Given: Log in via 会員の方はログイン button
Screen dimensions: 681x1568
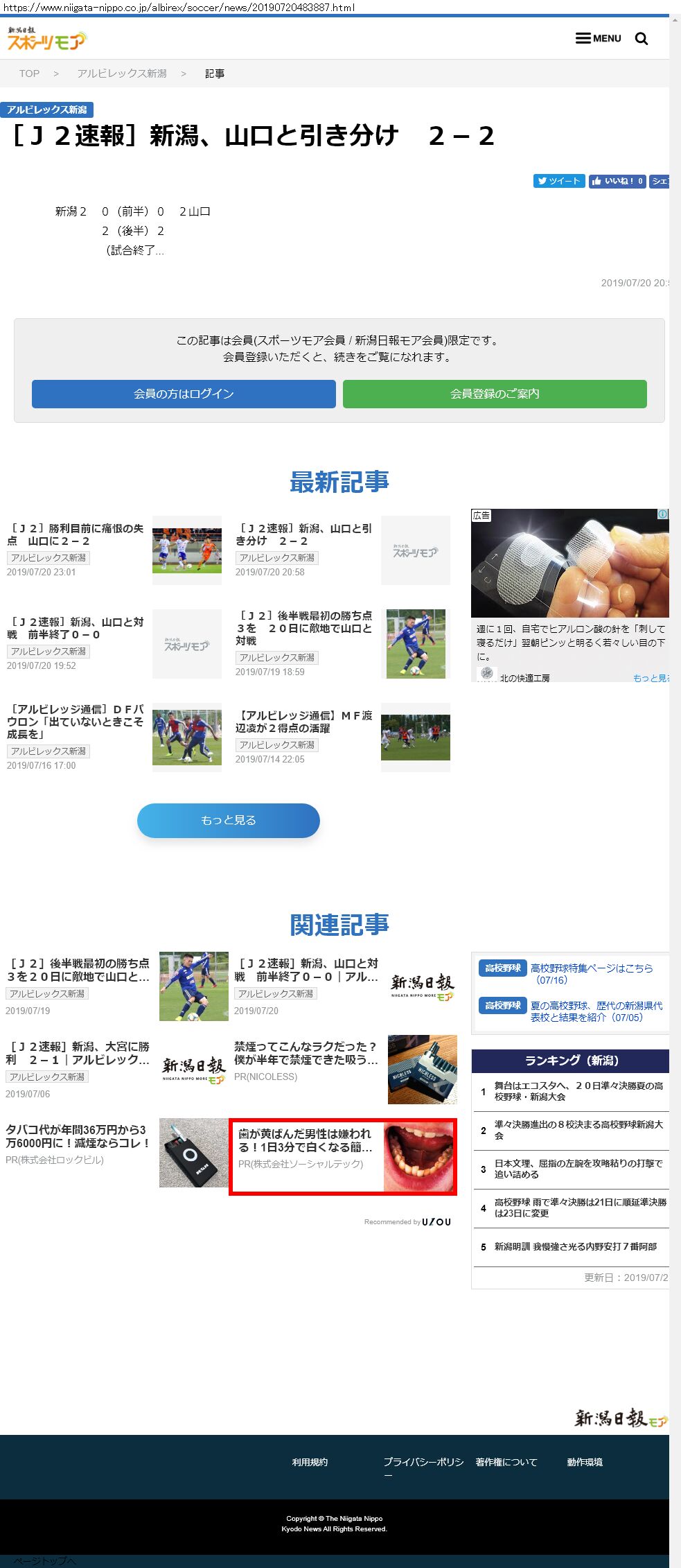Looking at the screenshot, I should [184, 394].
